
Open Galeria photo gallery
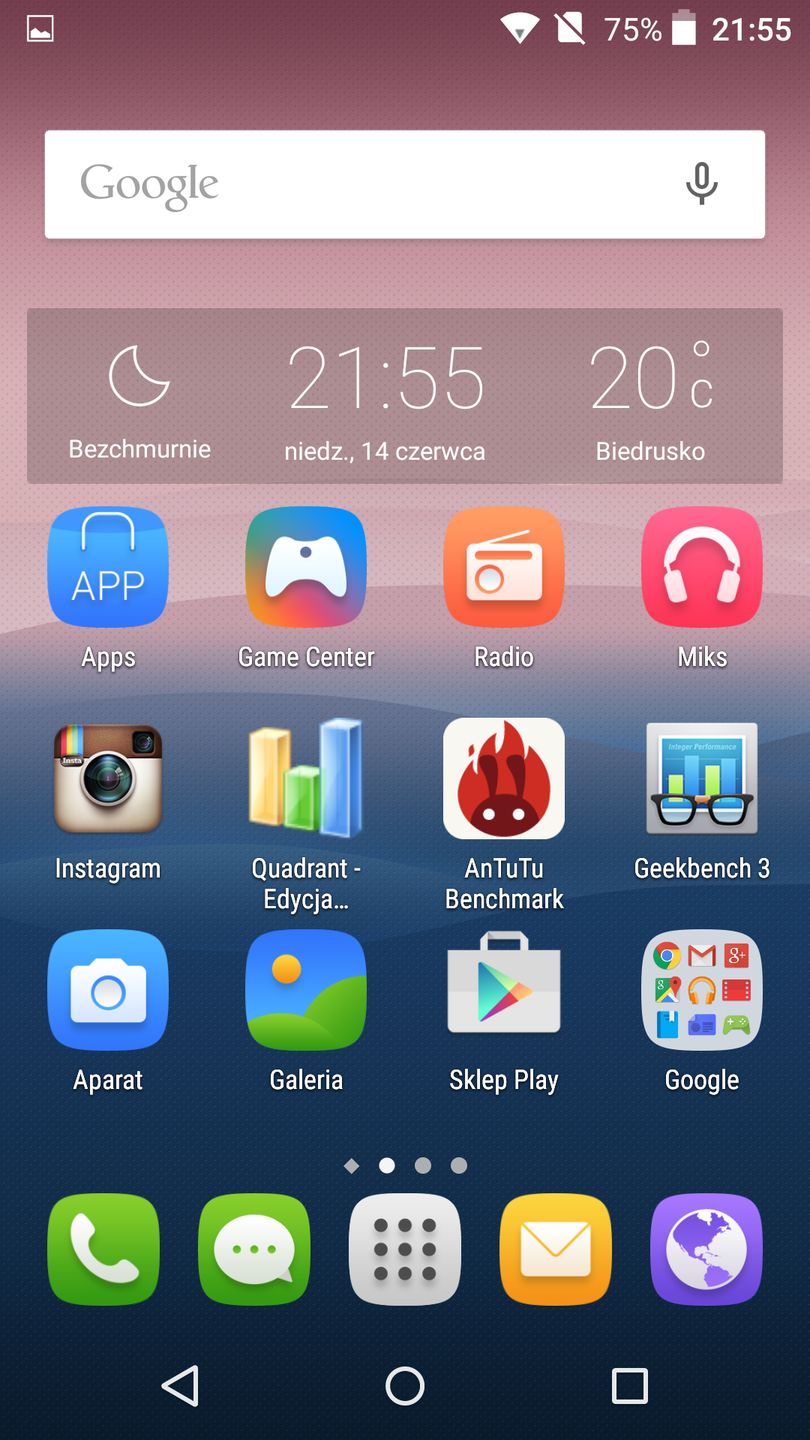pos(306,991)
